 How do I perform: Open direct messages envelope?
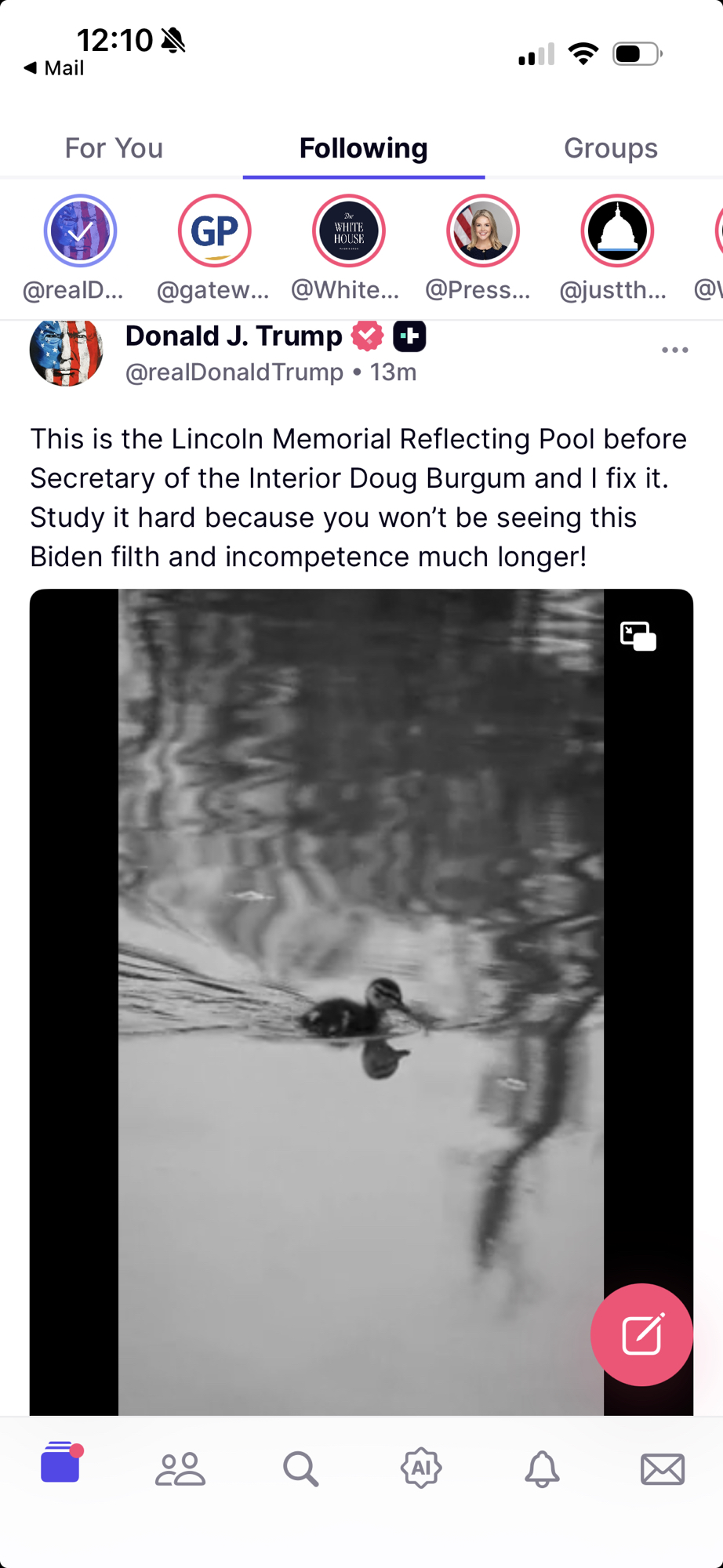[x=663, y=1468]
